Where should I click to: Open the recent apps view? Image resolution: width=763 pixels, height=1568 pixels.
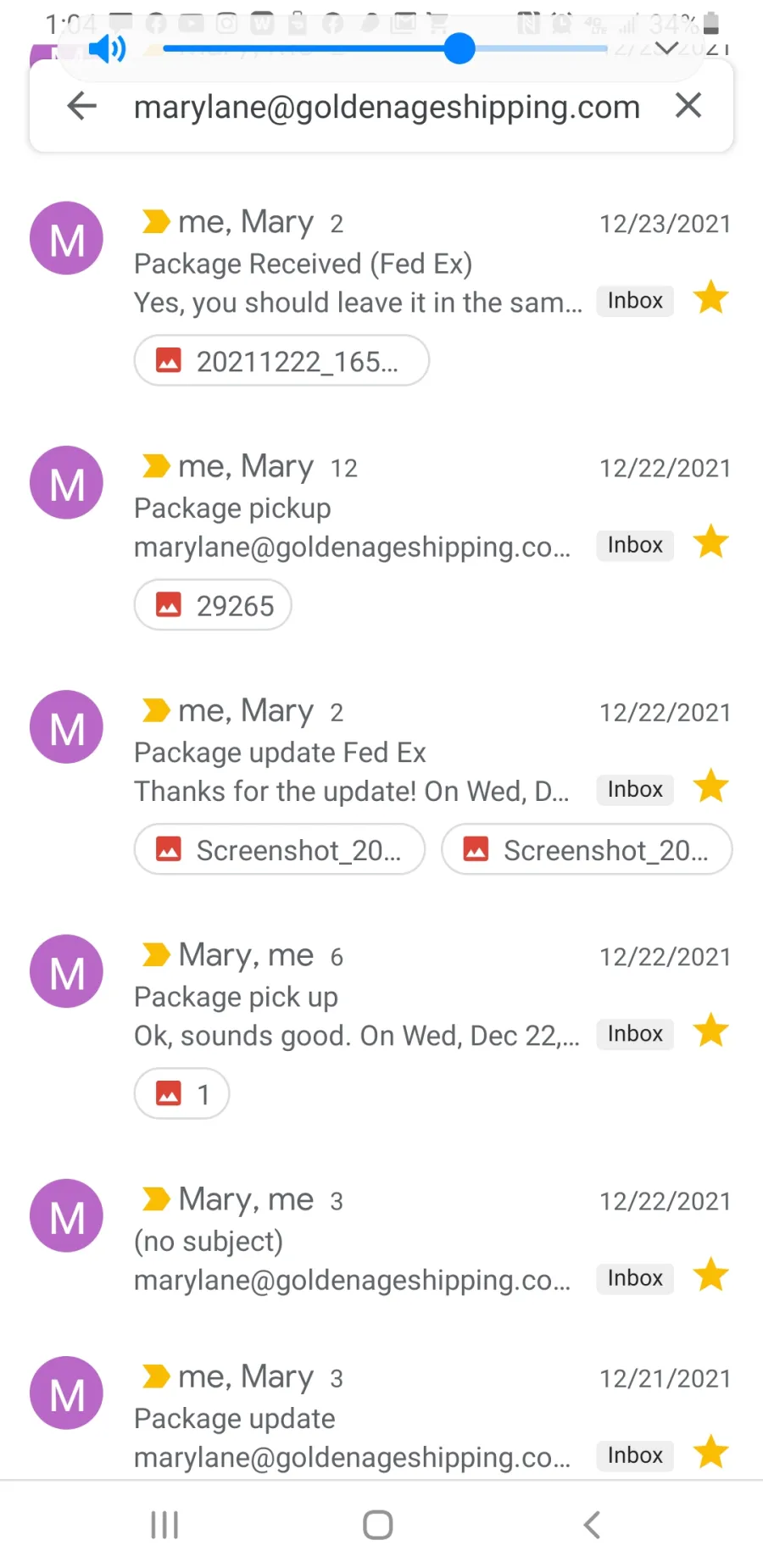(x=164, y=1525)
